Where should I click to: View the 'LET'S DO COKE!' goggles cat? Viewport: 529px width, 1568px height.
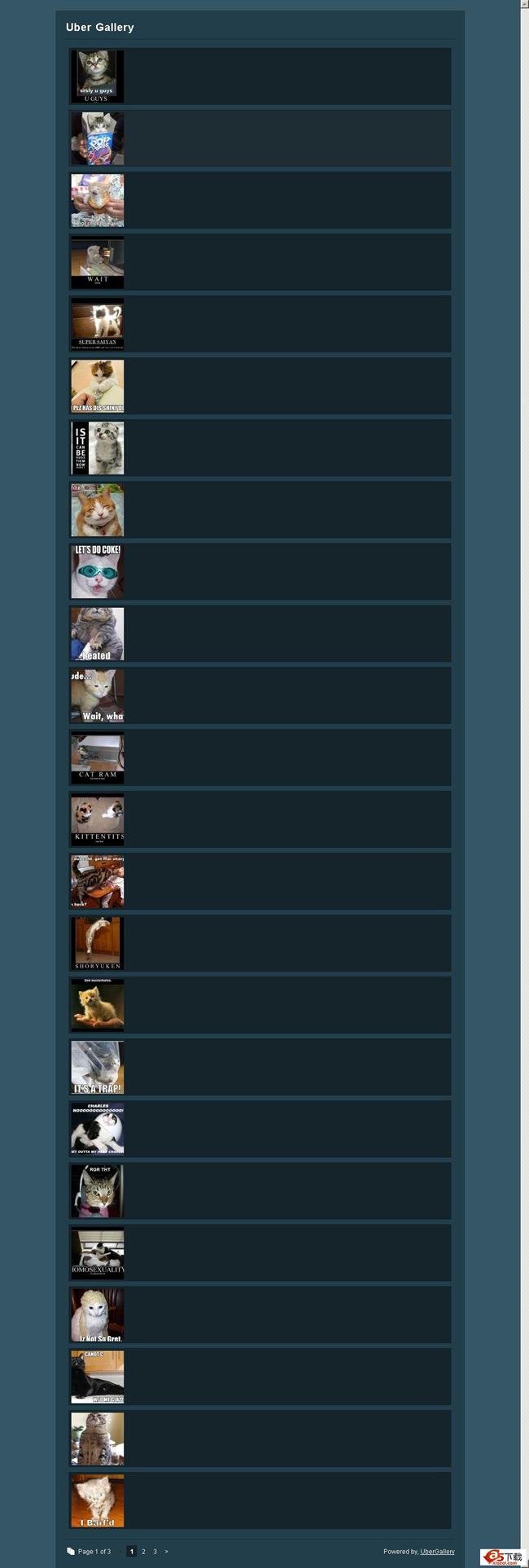click(x=97, y=572)
